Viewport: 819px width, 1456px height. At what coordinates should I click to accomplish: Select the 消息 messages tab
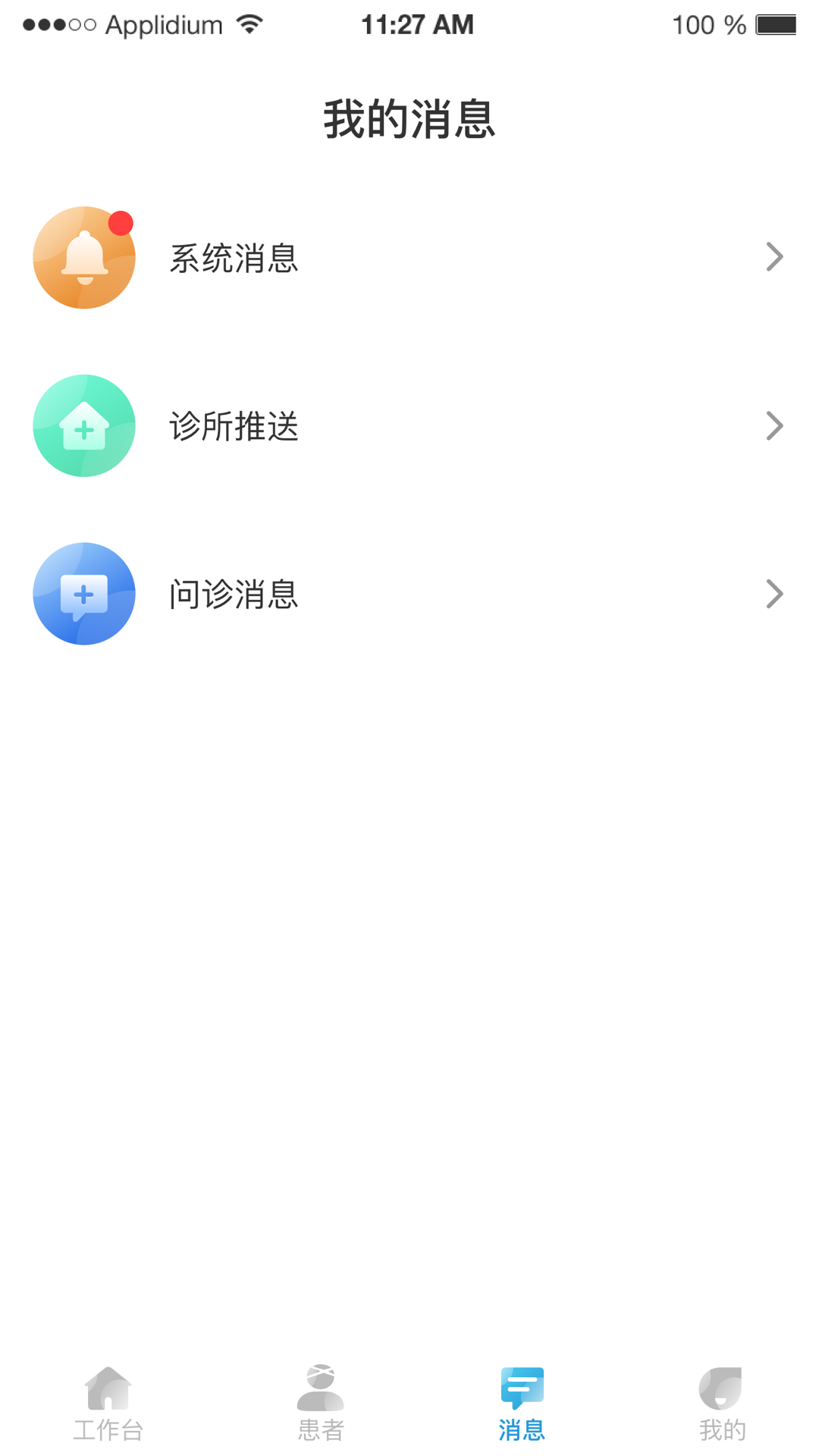(x=522, y=1404)
